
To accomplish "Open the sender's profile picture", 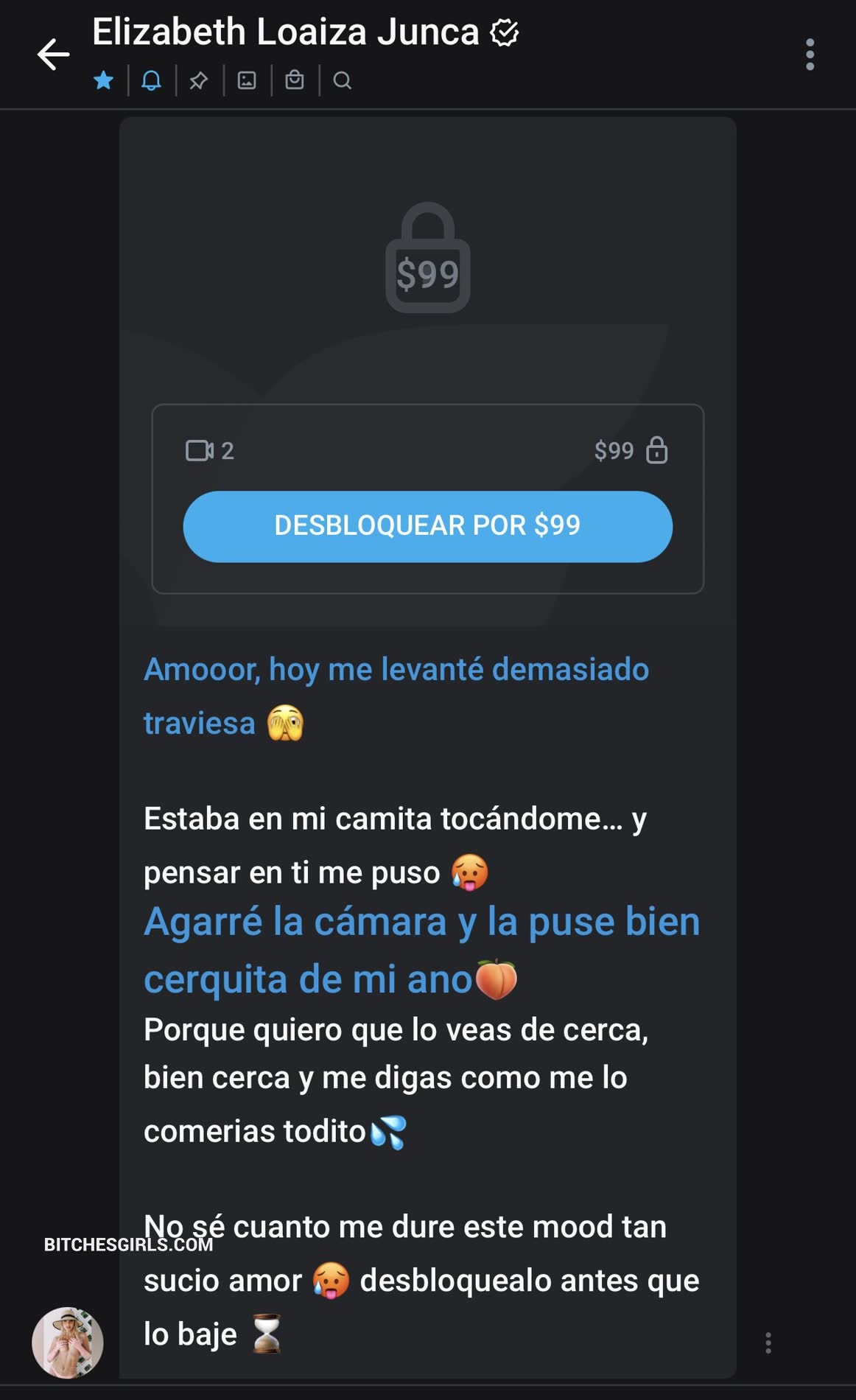I will (x=68, y=1343).
